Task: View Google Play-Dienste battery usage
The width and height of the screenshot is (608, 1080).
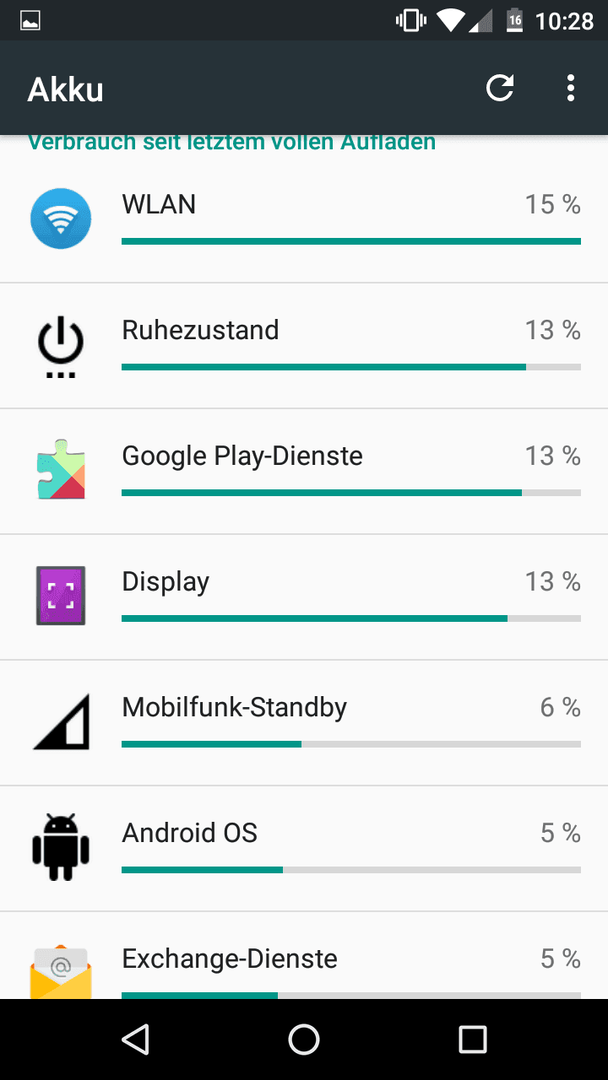Action: click(304, 471)
